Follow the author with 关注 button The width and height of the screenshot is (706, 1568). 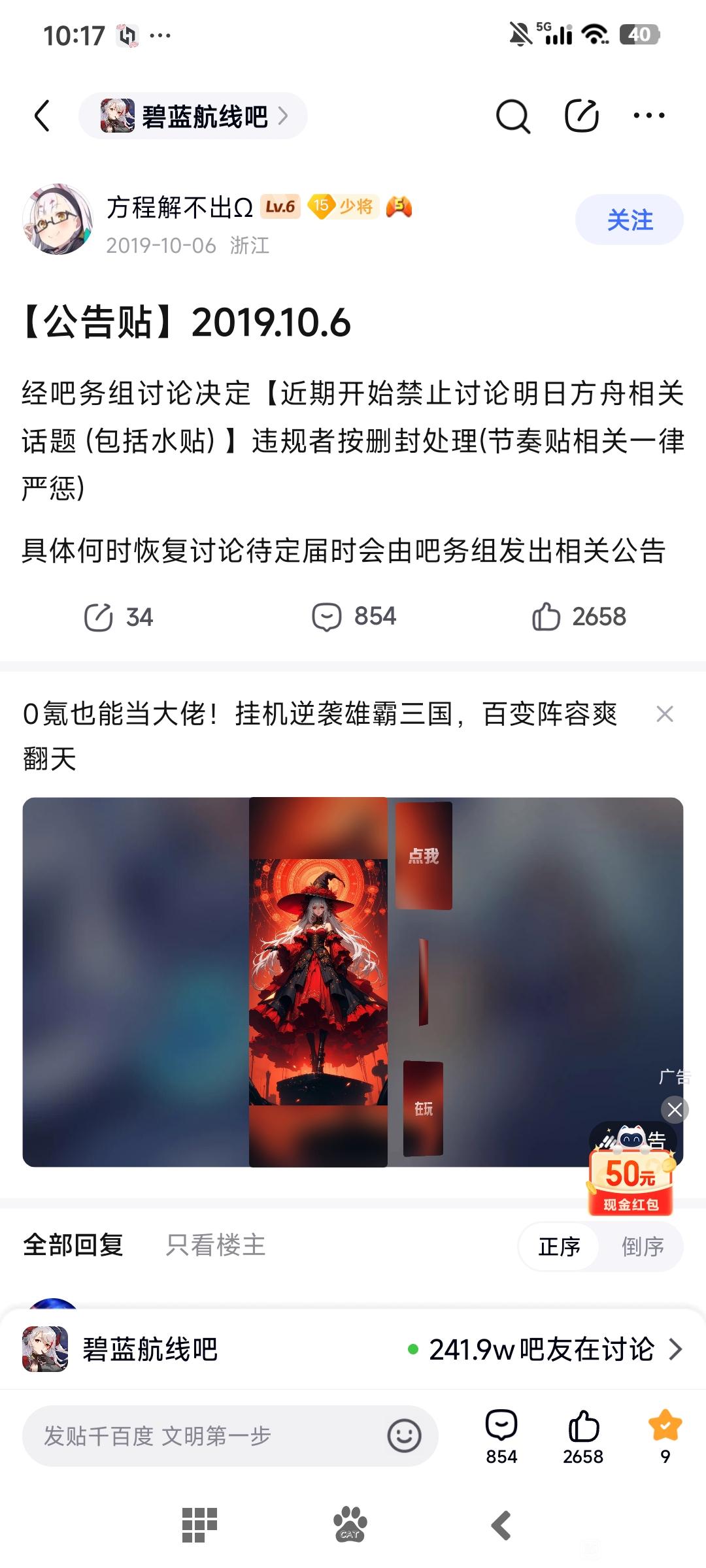pos(629,220)
